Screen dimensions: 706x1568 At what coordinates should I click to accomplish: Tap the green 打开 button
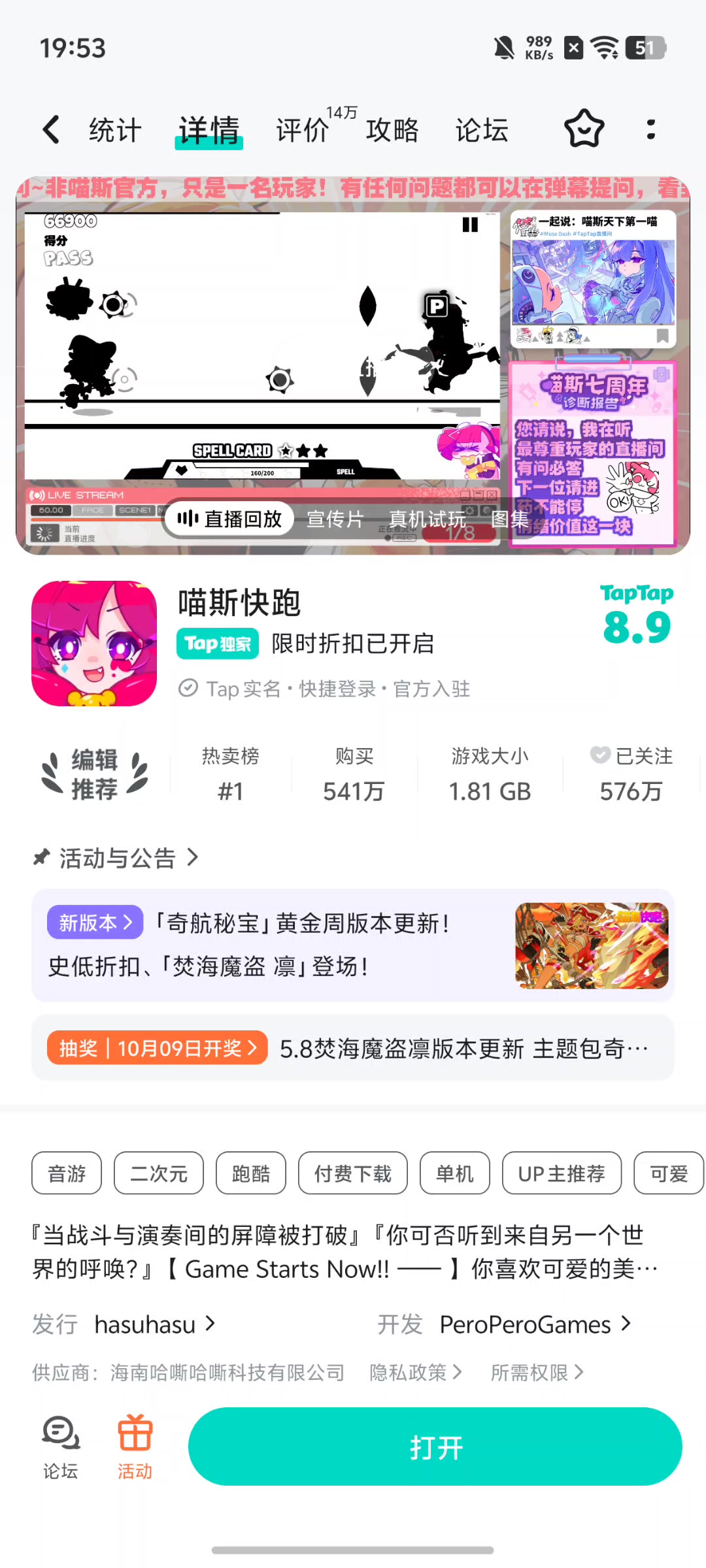435,1447
